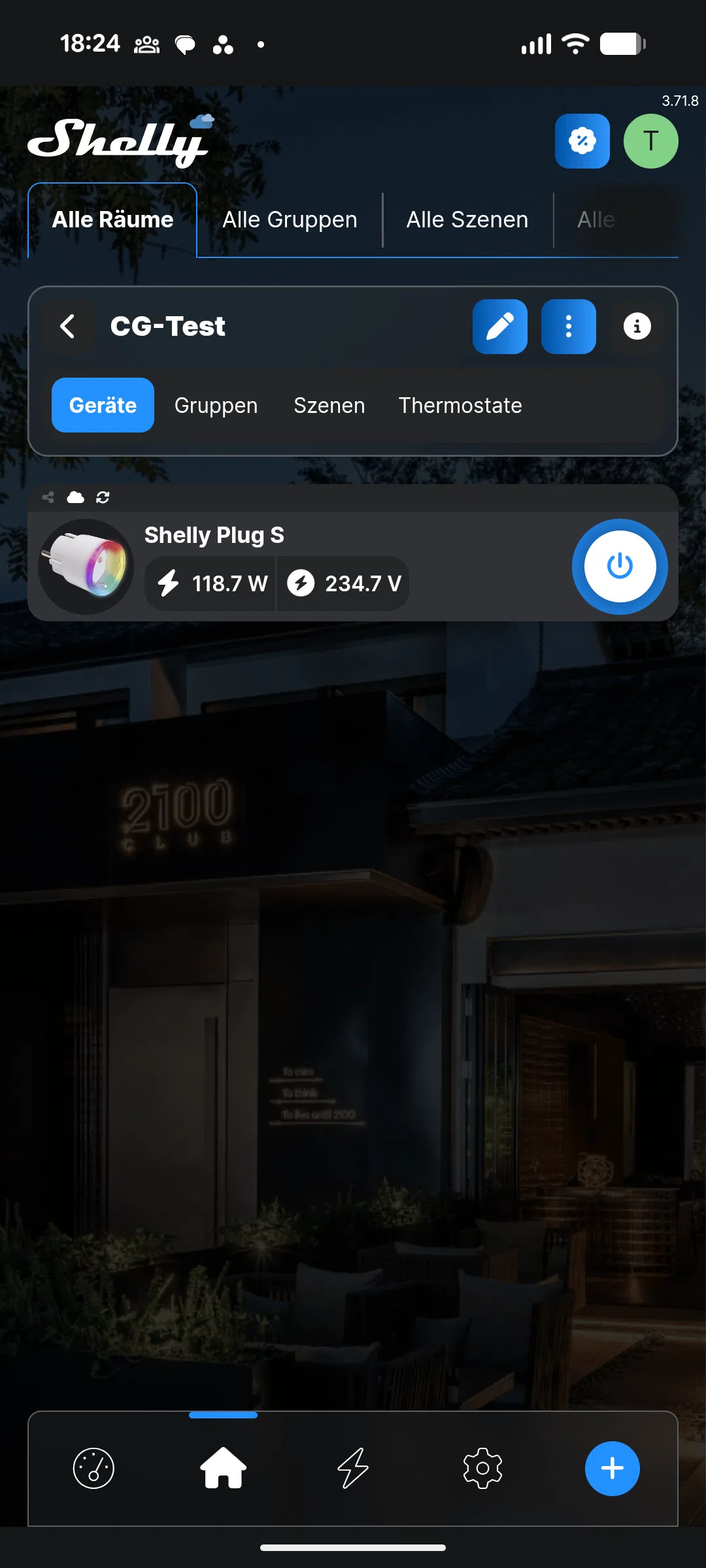
Task: Select the Geräte segment
Action: pos(103,405)
